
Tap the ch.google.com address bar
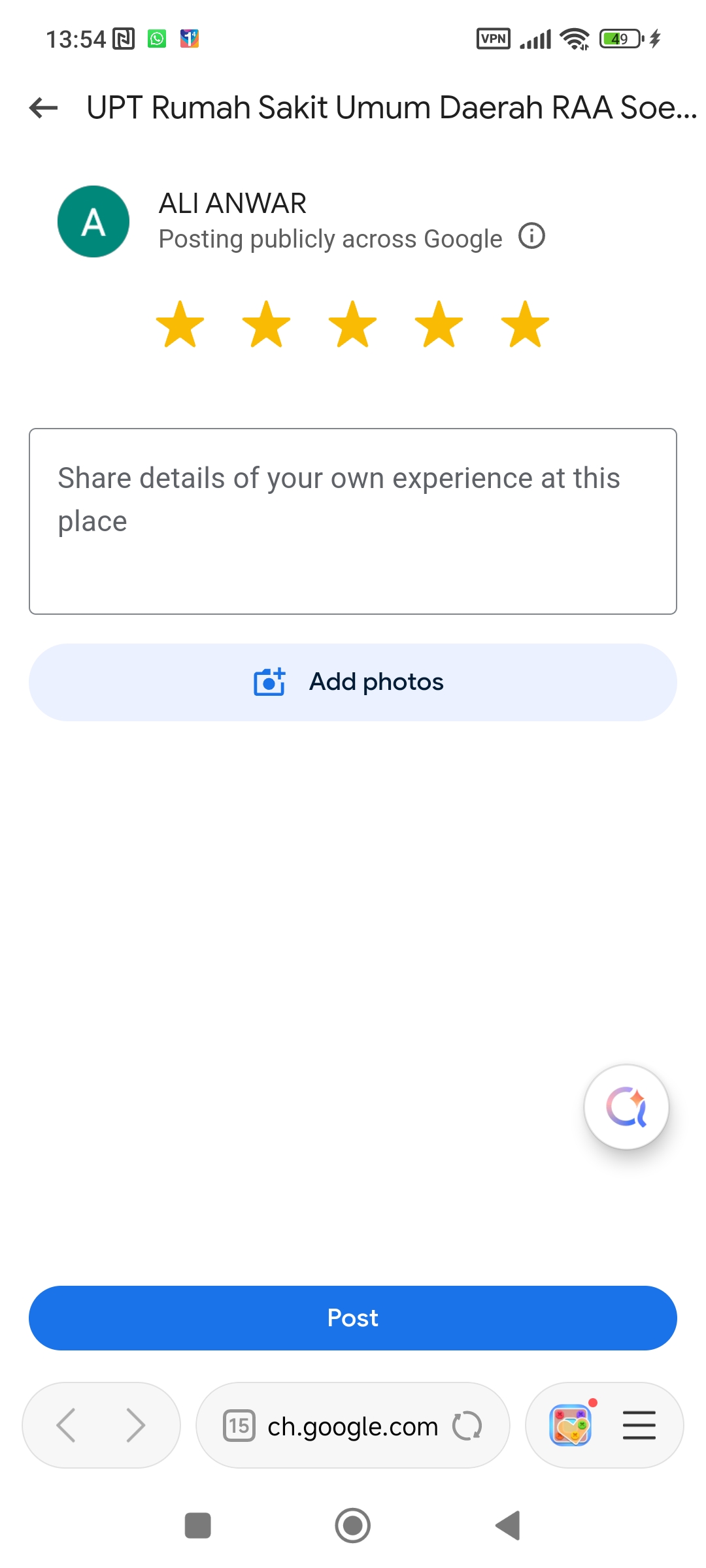352,1427
